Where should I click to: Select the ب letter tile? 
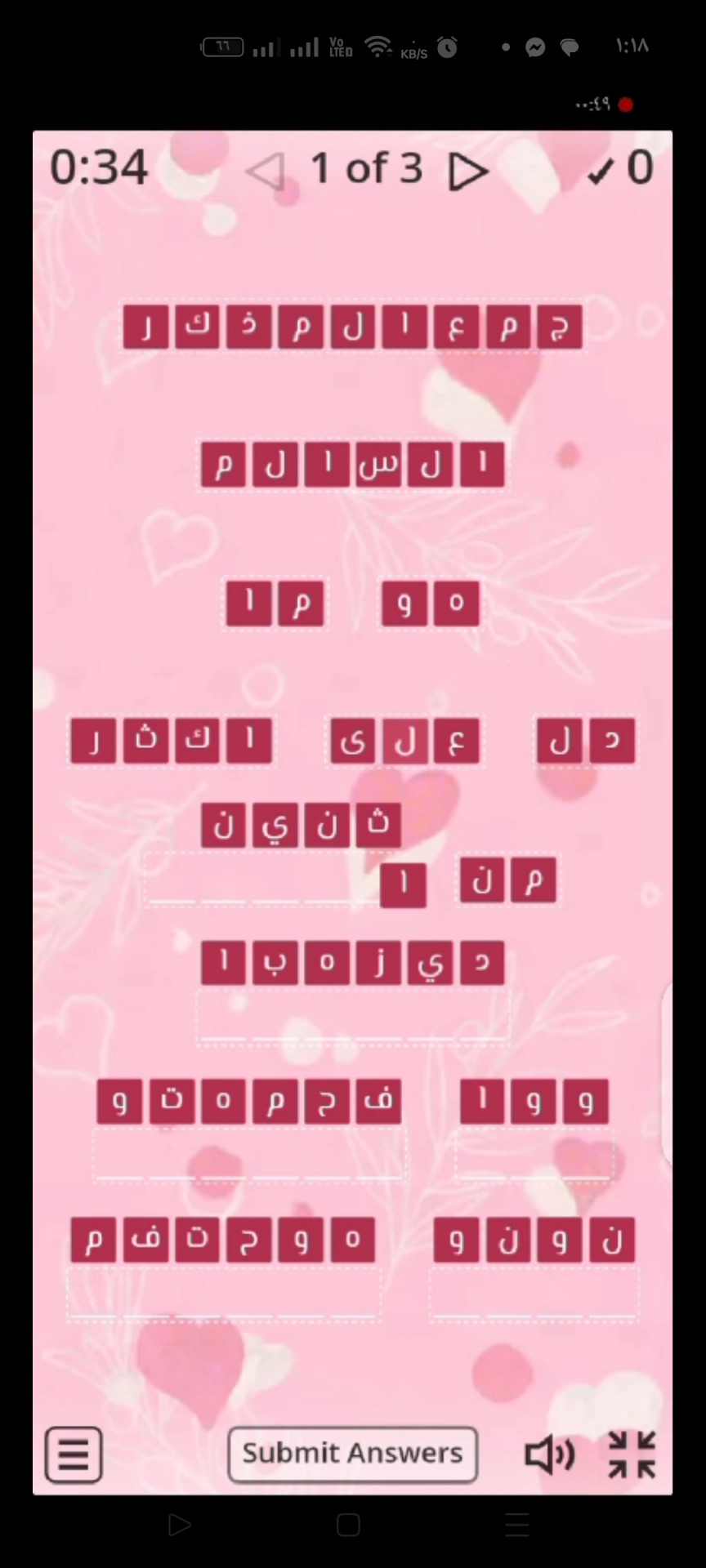pyautogui.click(x=275, y=962)
